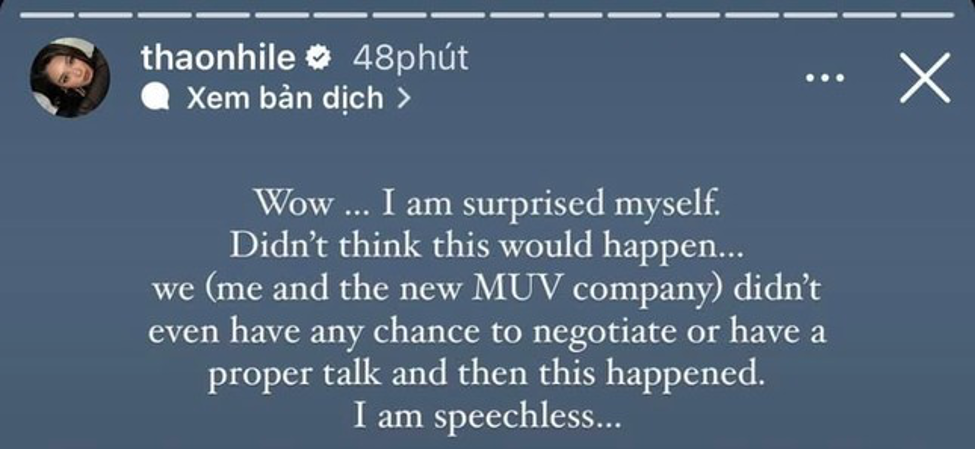977x449 pixels.
Task: Close the story with the X button
Action: 923,78
